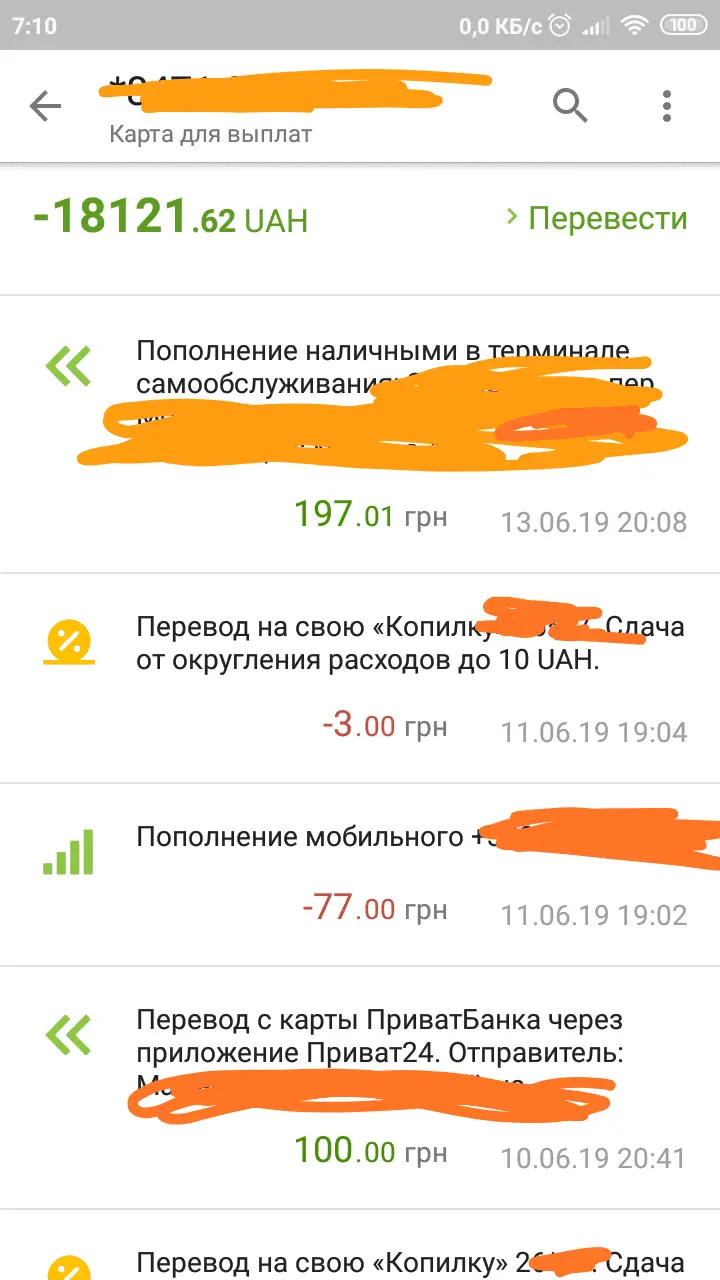Open the search magnifier icon
The image size is (720, 1280).
[570, 104]
